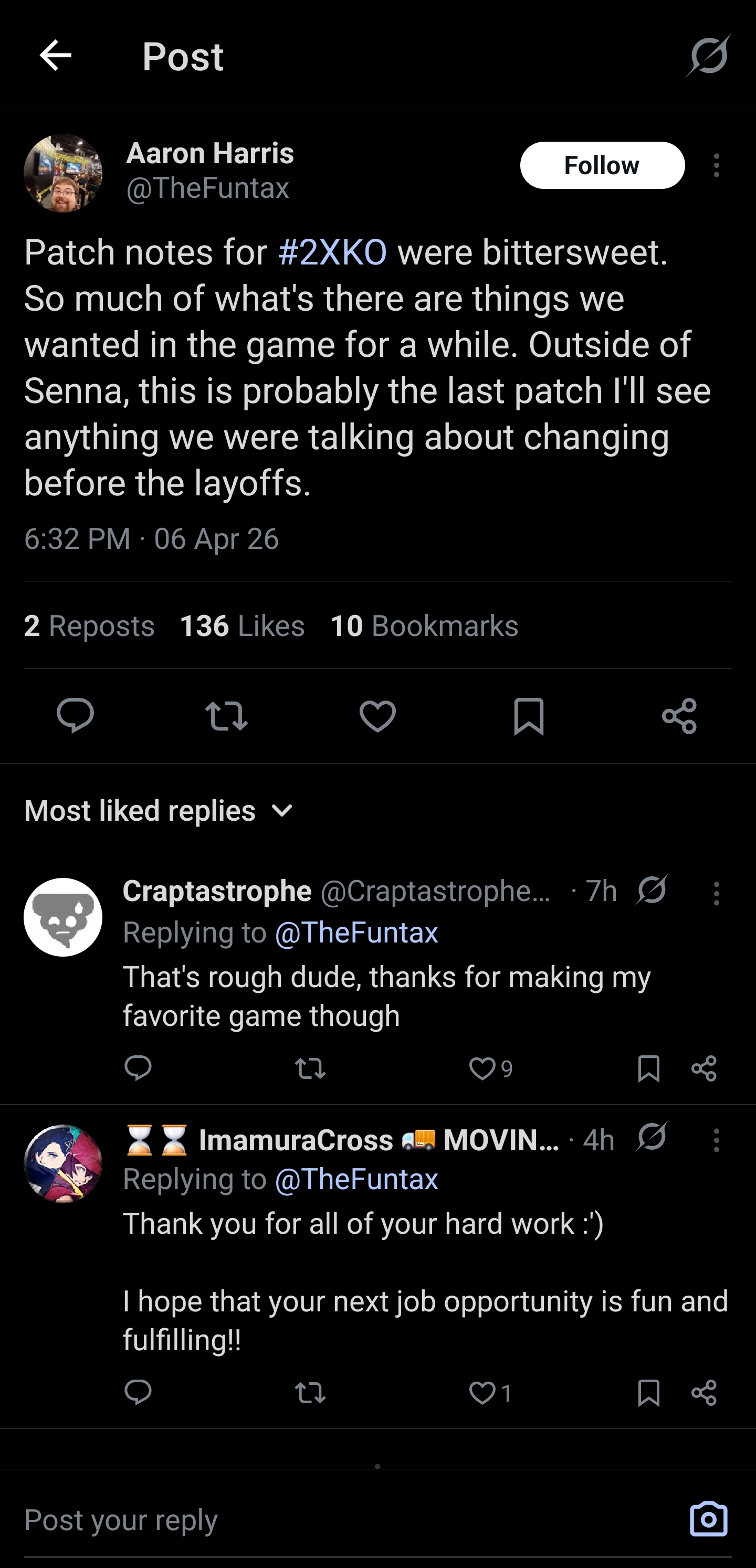756x1568 pixels.
Task: View the 136 Likes list
Action: (x=242, y=626)
